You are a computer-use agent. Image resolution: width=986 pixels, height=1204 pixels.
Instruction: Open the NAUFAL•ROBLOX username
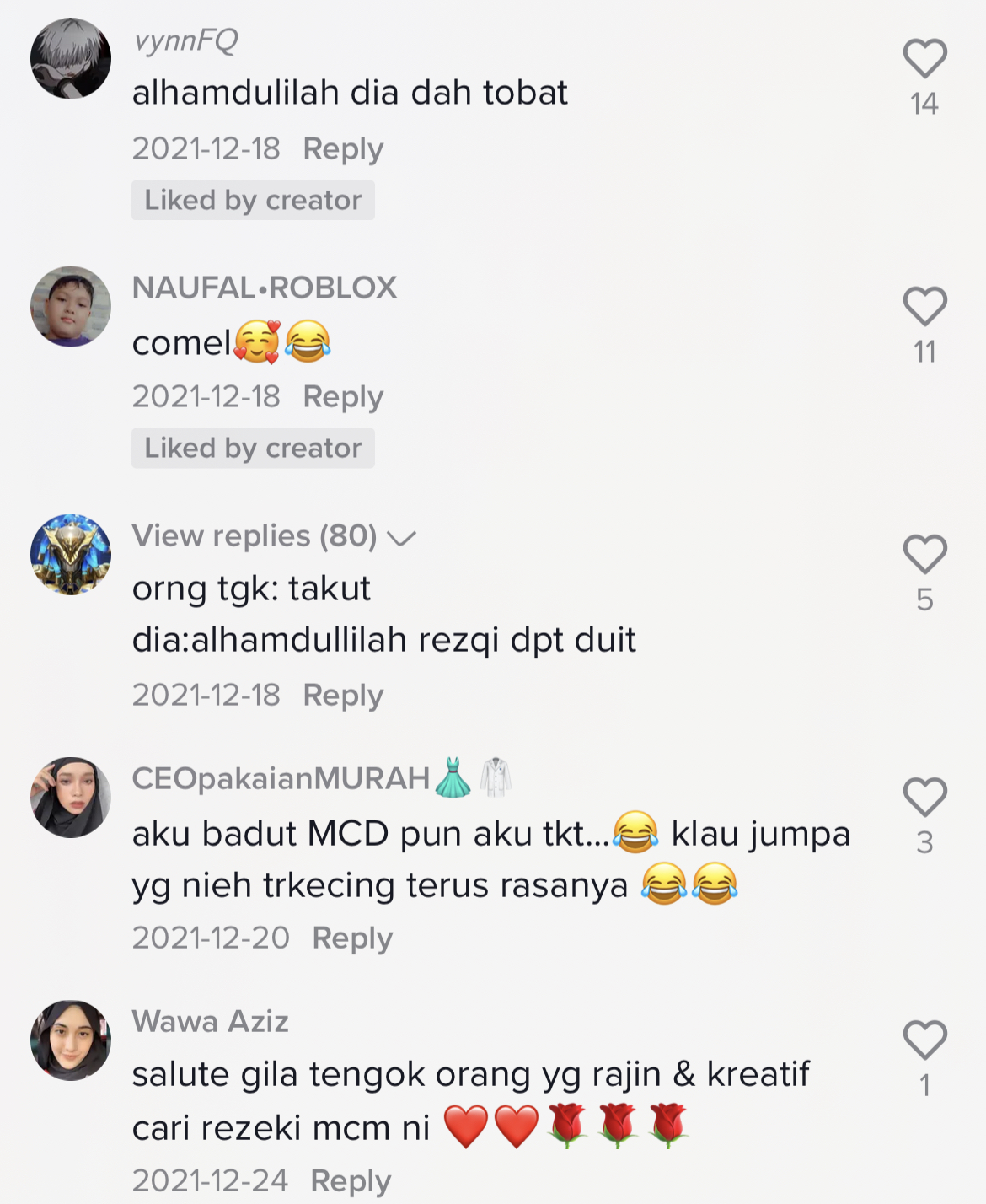pyautogui.click(x=264, y=288)
